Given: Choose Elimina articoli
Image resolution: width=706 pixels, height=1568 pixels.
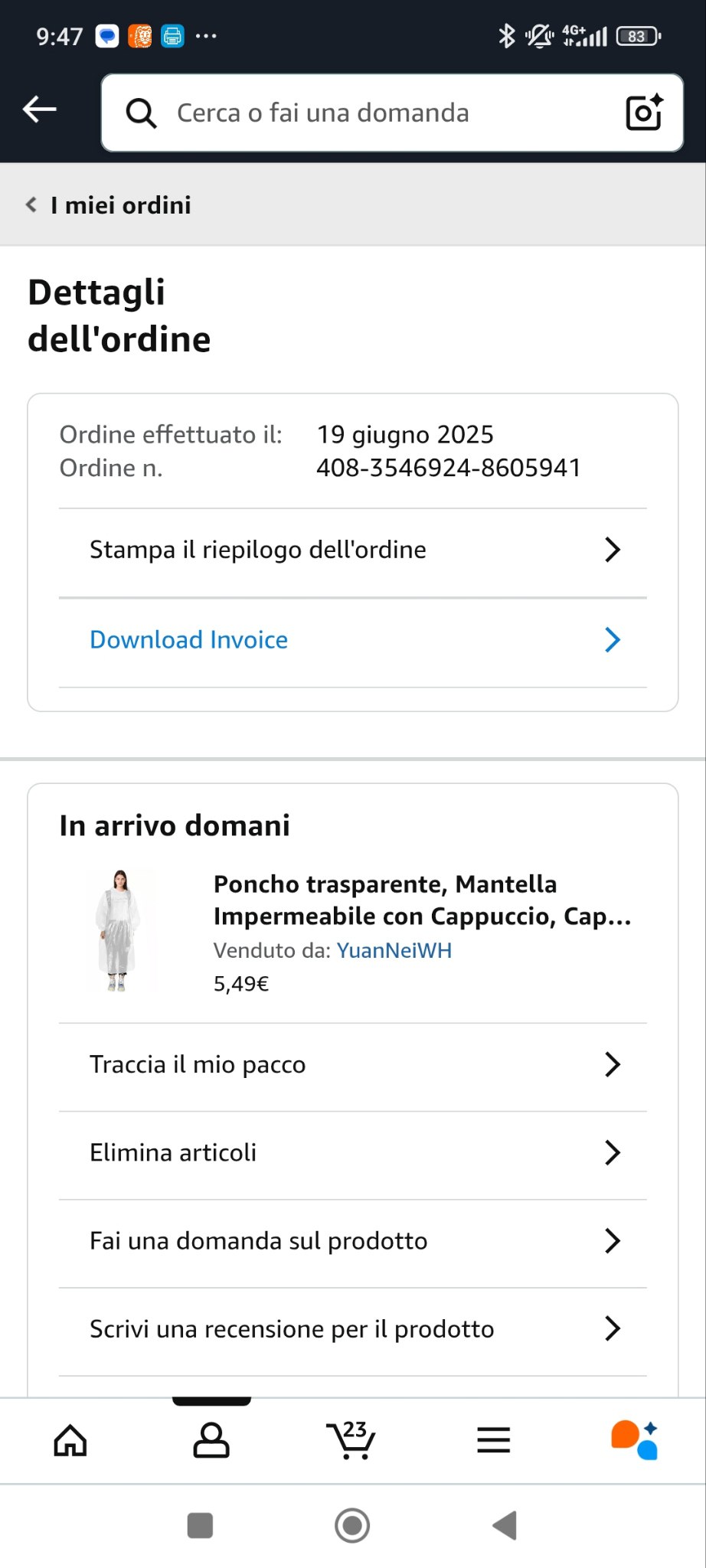Looking at the screenshot, I should click(x=353, y=1152).
